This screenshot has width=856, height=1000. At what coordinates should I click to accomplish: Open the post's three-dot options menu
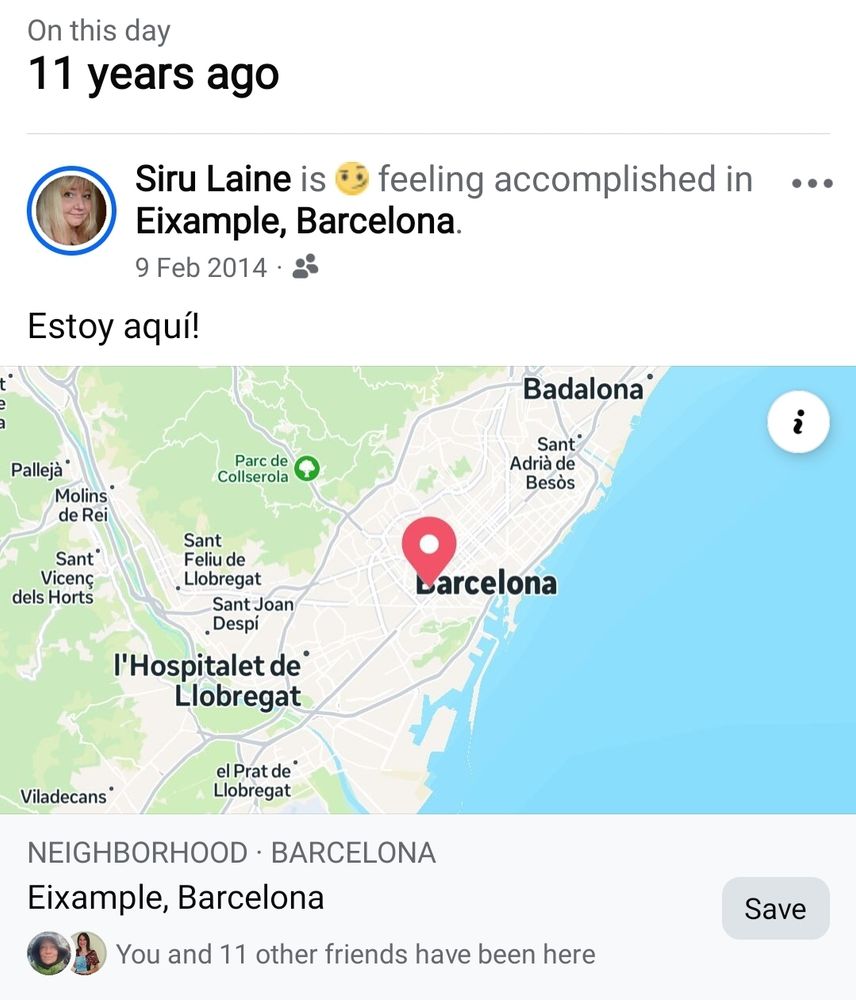[x=811, y=184]
